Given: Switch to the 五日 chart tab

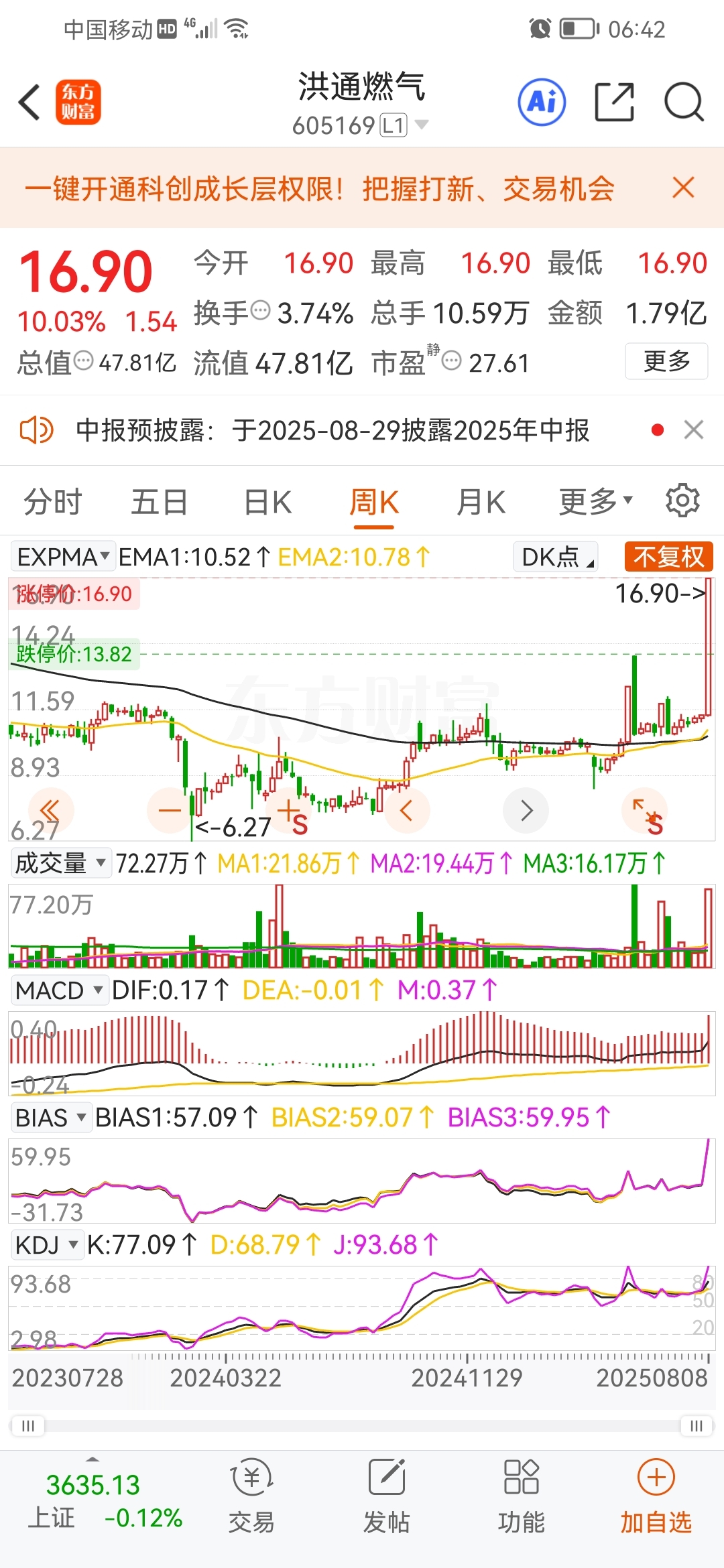Looking at the screenshot, I should (x=160, y=502).
